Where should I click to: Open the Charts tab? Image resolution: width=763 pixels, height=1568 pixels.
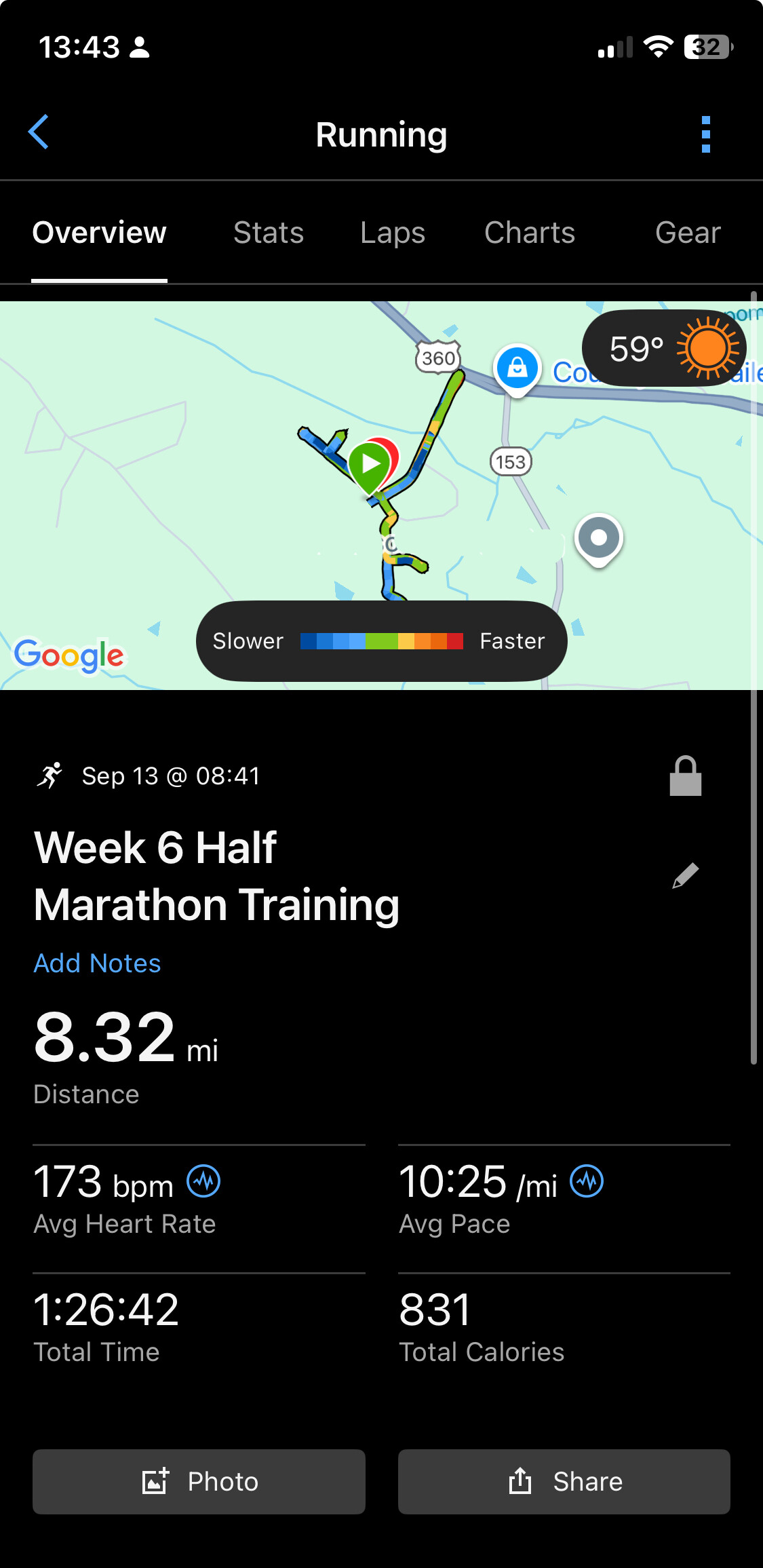pyautogui.click(x=530, y=233)
